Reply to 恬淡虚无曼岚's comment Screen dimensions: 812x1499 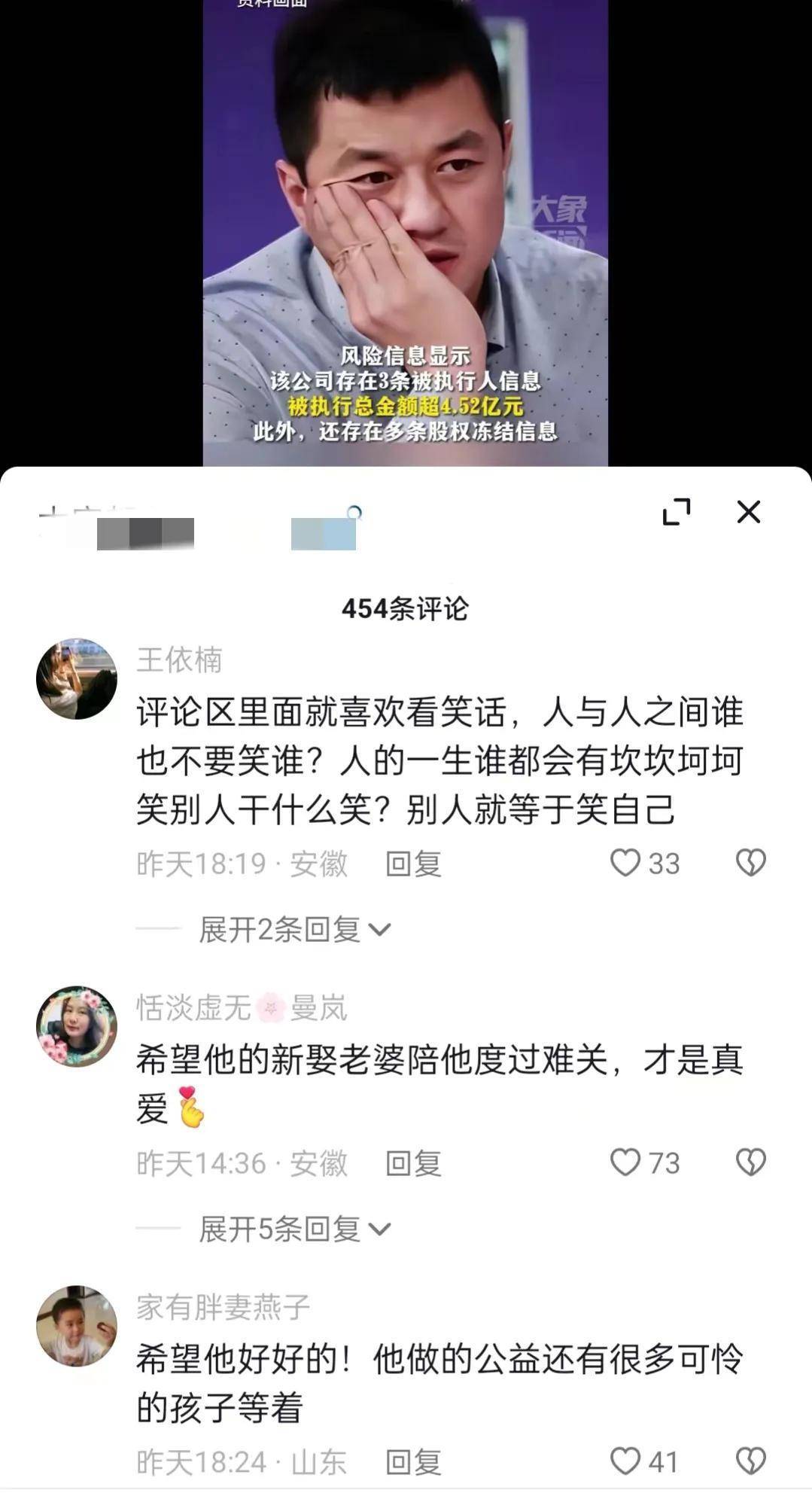click(413, 1163)
